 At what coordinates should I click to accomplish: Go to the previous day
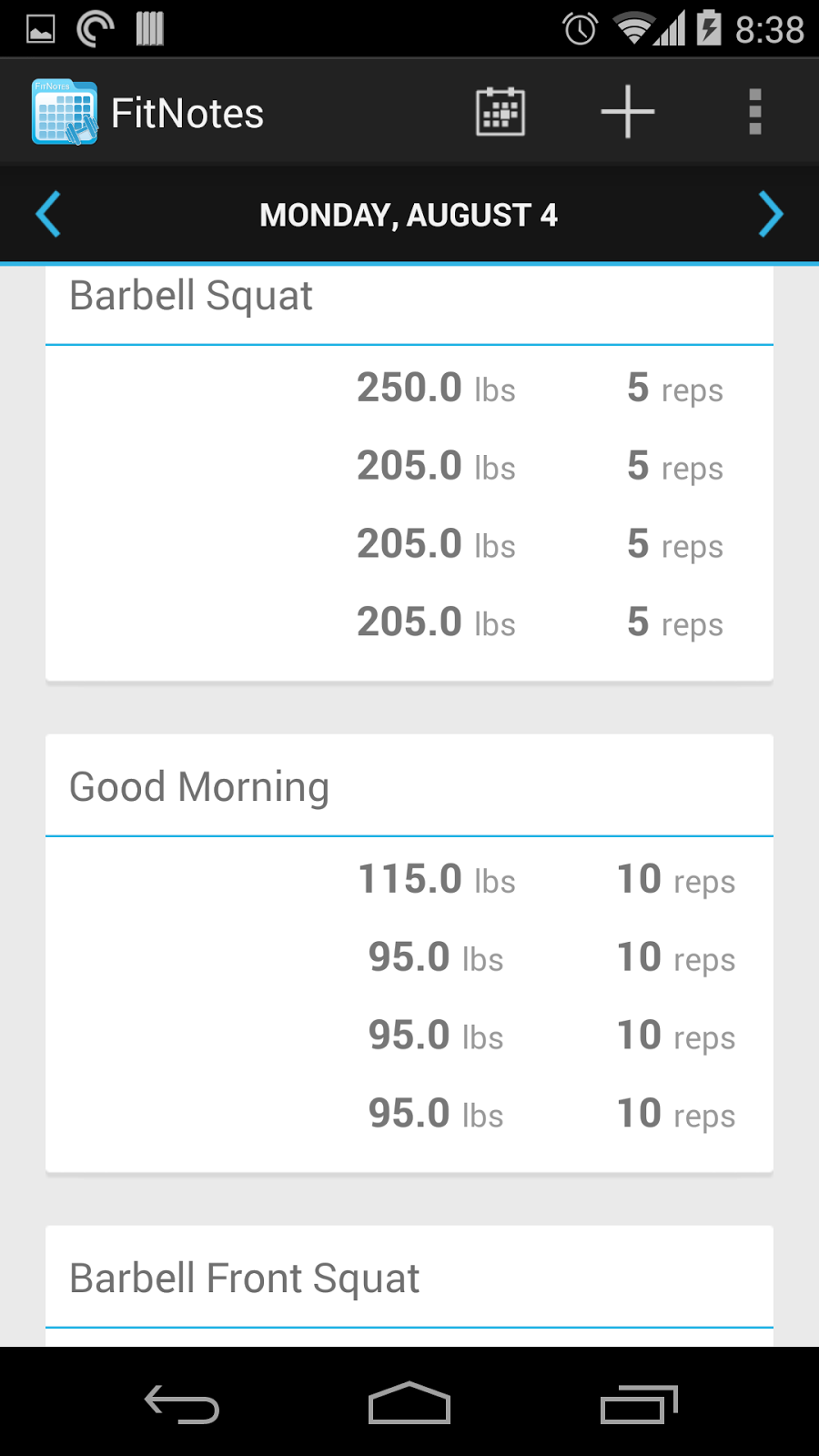click(48, 215)
